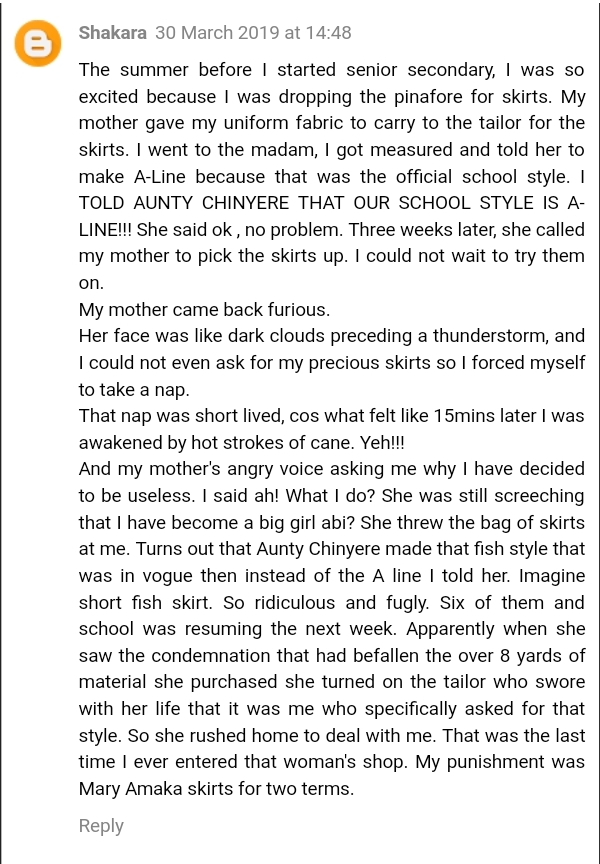Open the 30 March 2019 comment permalink
600x864 pixels.
coord(253,33)
